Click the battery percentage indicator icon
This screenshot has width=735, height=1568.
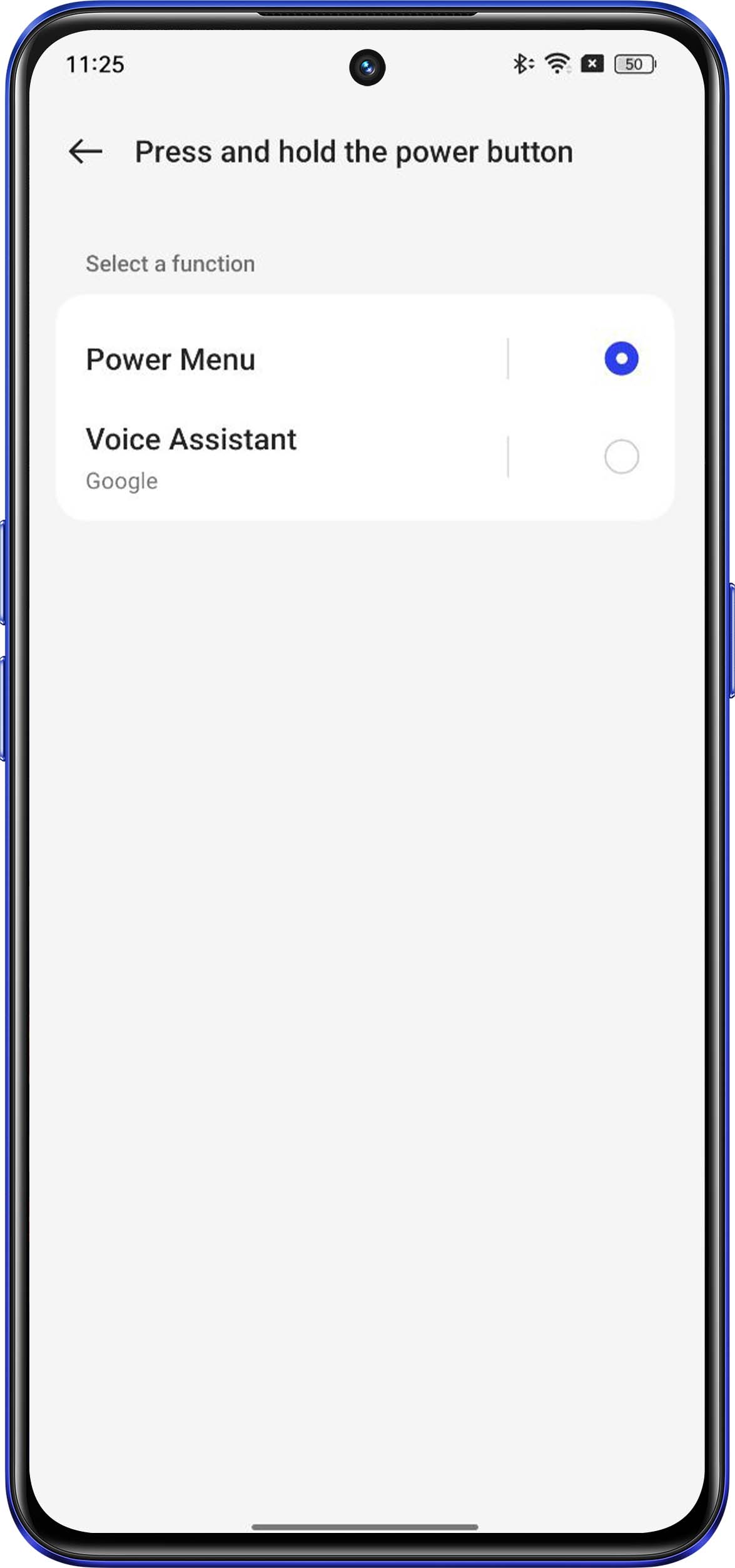pos(634,63)
